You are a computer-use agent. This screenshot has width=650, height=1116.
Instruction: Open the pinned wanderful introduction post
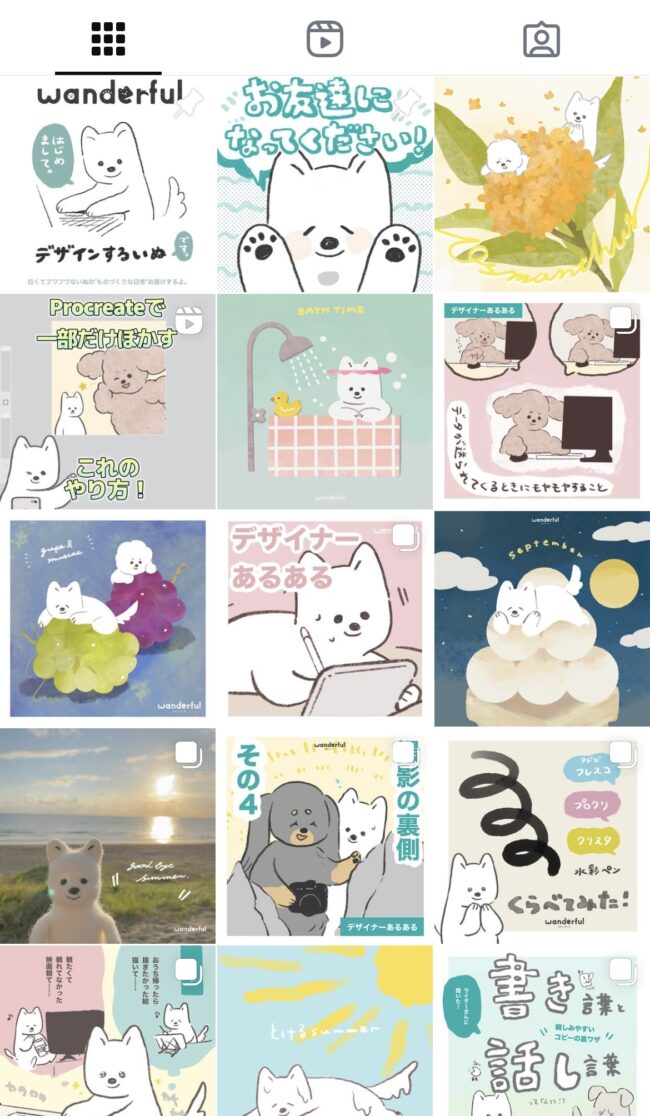(x=107, y=185)
